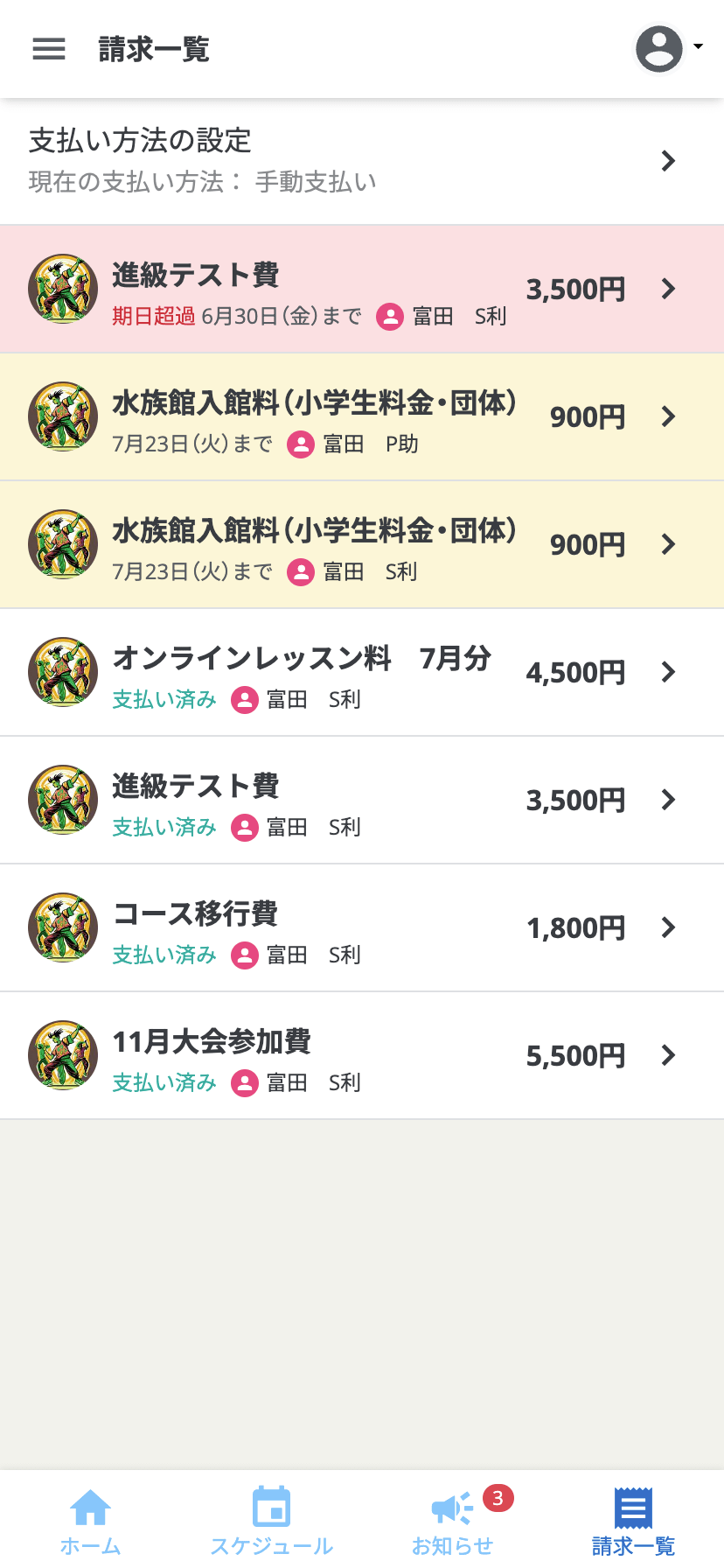
Task: Click the 請求一覧 receipt icon
Action: coord(632,1507)
